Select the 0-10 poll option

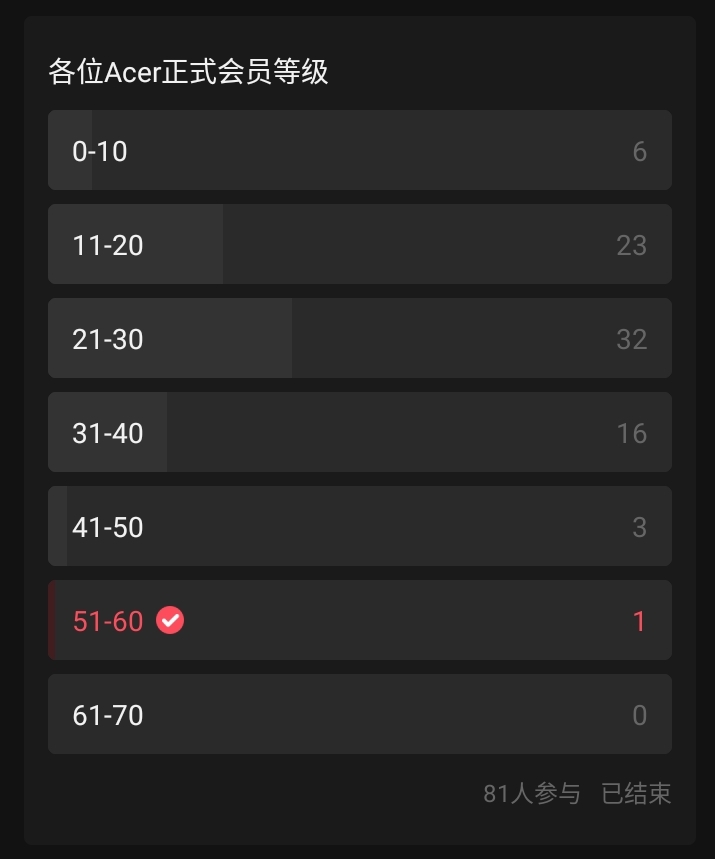[x=359, y=151]
